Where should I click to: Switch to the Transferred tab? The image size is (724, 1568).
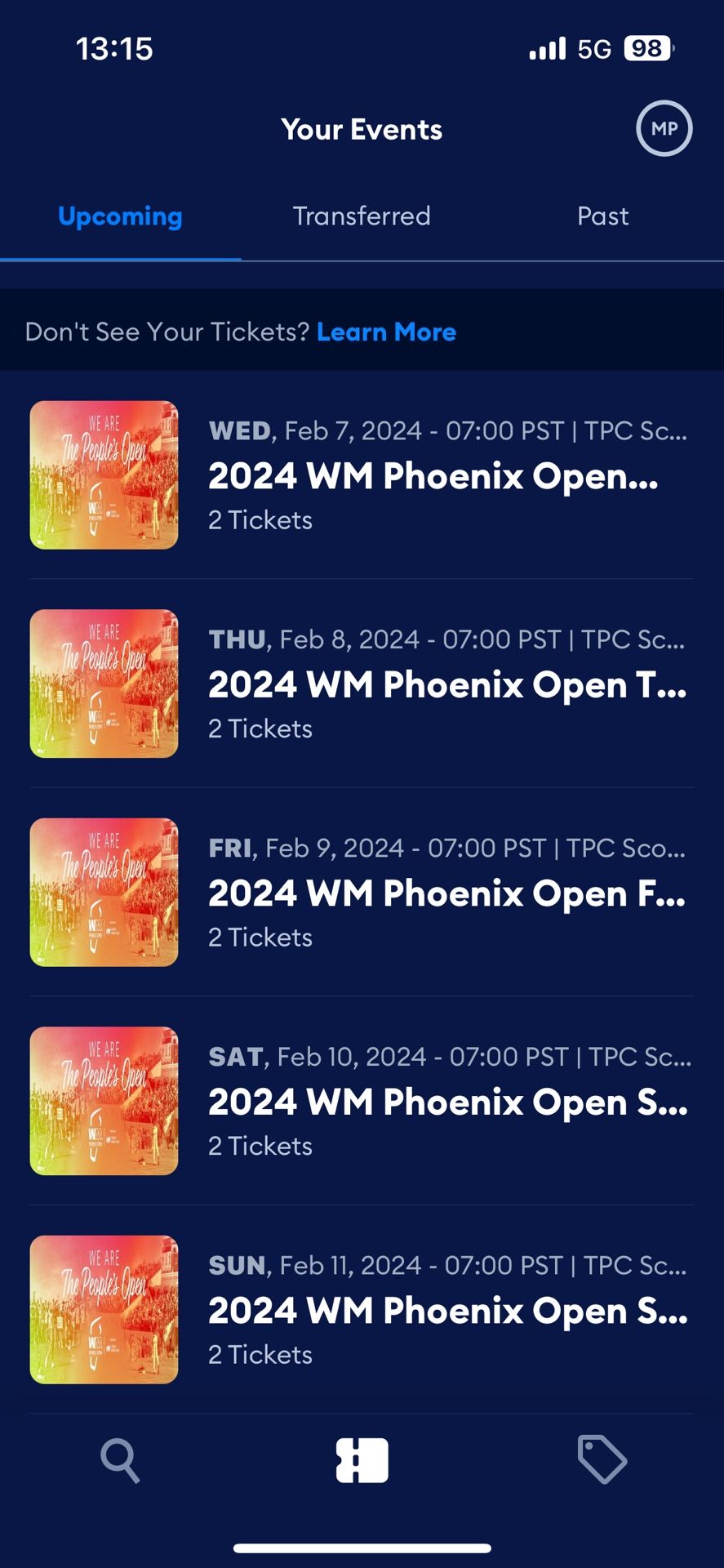[362, 216]
